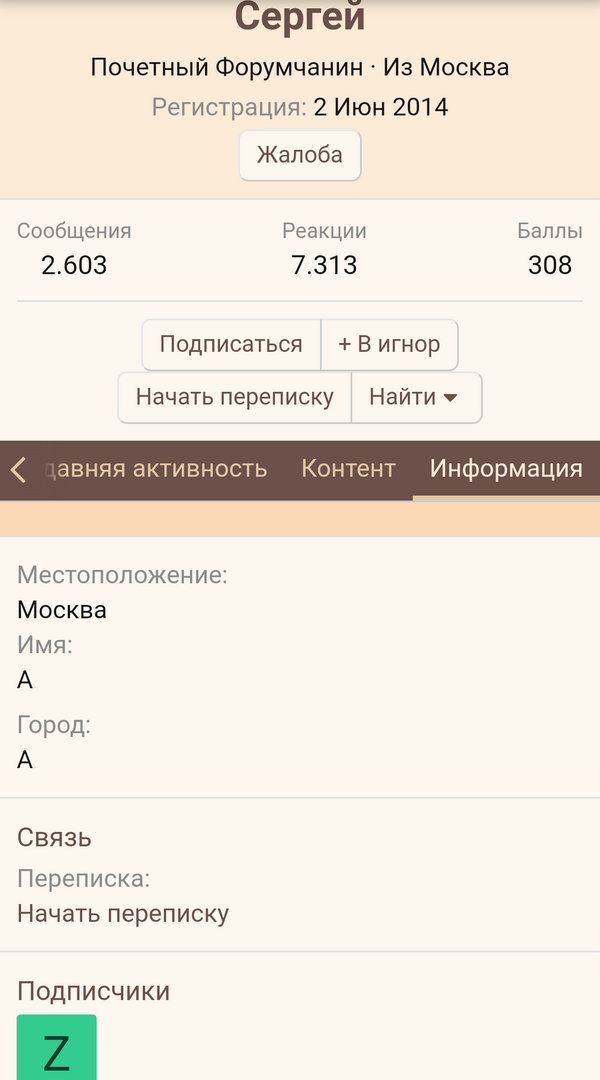The image size is (600, 1080).
Task: Open follower Z's profile avatar
Action: (x=57, y=1048)
